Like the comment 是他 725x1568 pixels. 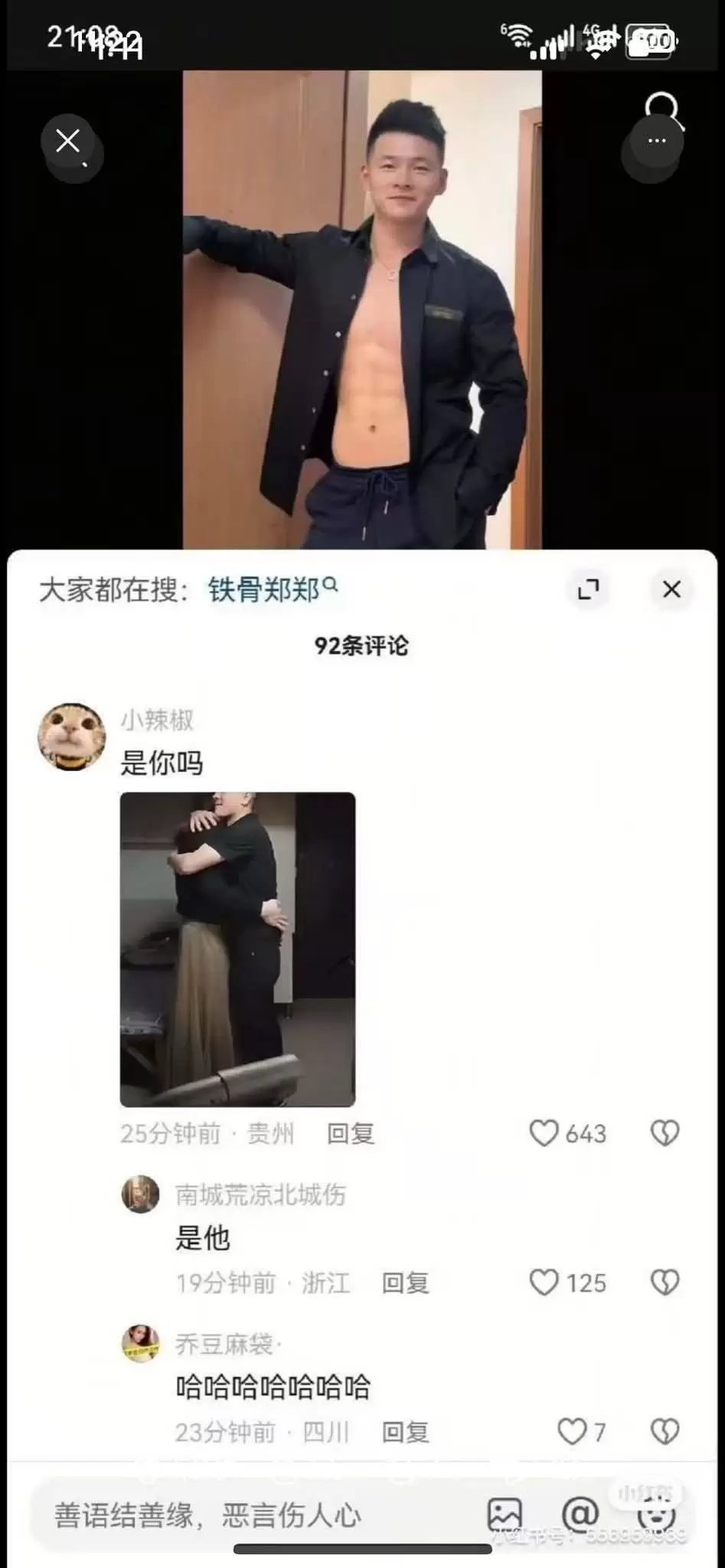(544, 1282)
